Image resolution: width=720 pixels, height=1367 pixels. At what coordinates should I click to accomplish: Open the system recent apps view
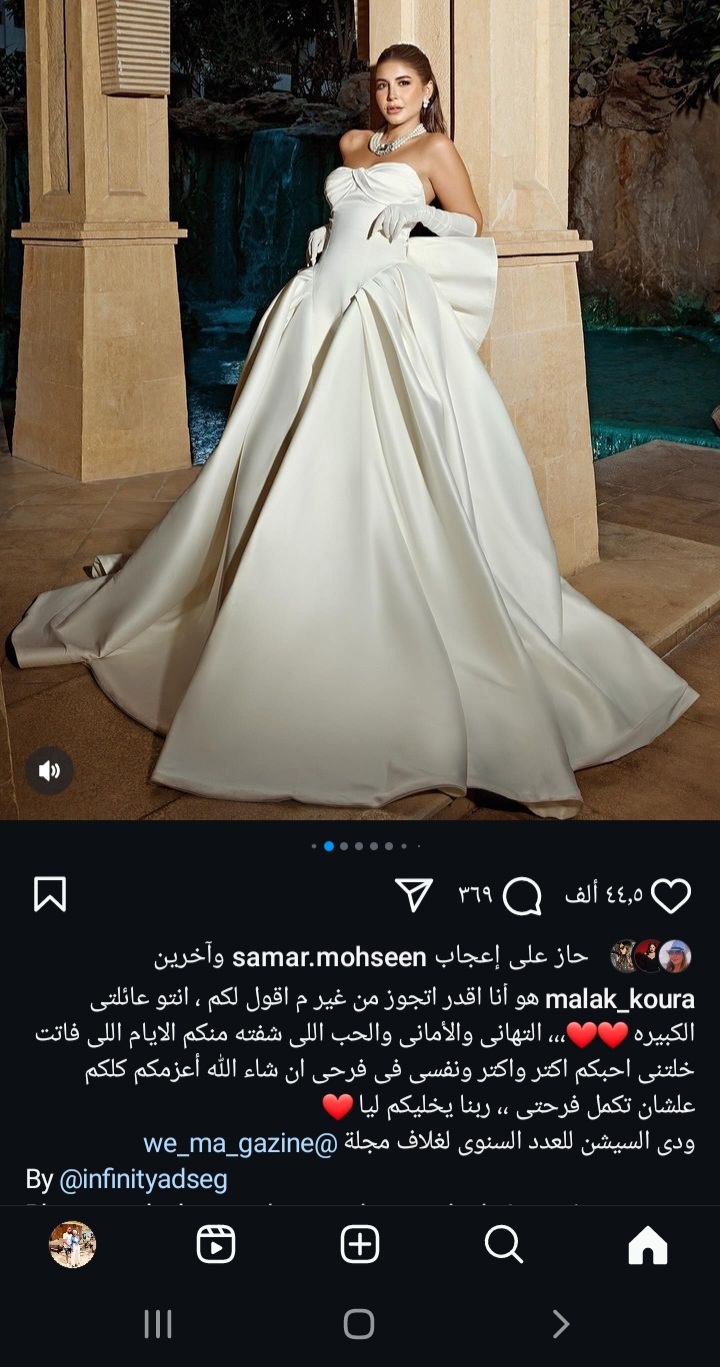pos(158,1324)
